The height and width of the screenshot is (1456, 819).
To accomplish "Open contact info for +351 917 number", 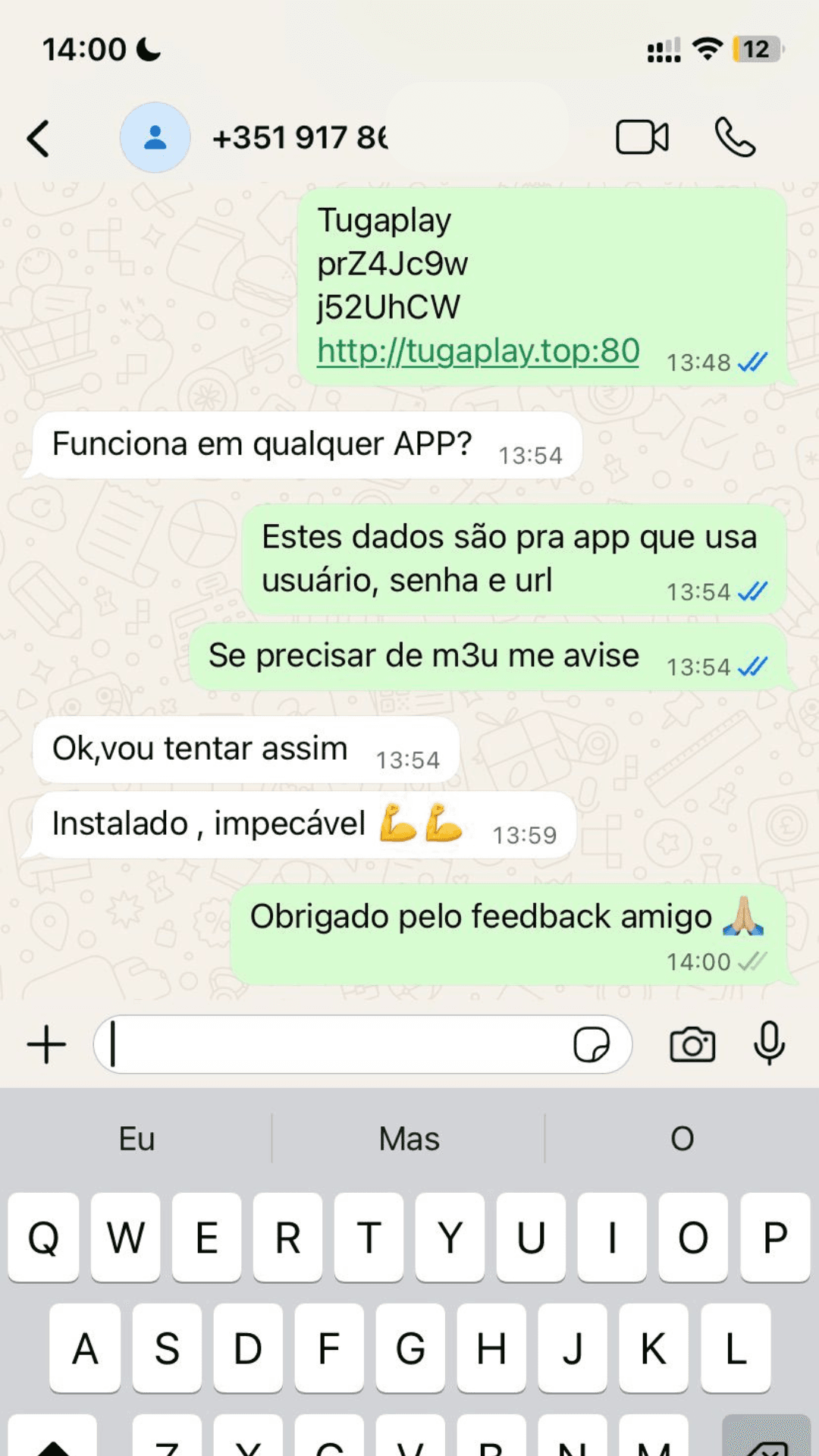I will coord(300,138).
